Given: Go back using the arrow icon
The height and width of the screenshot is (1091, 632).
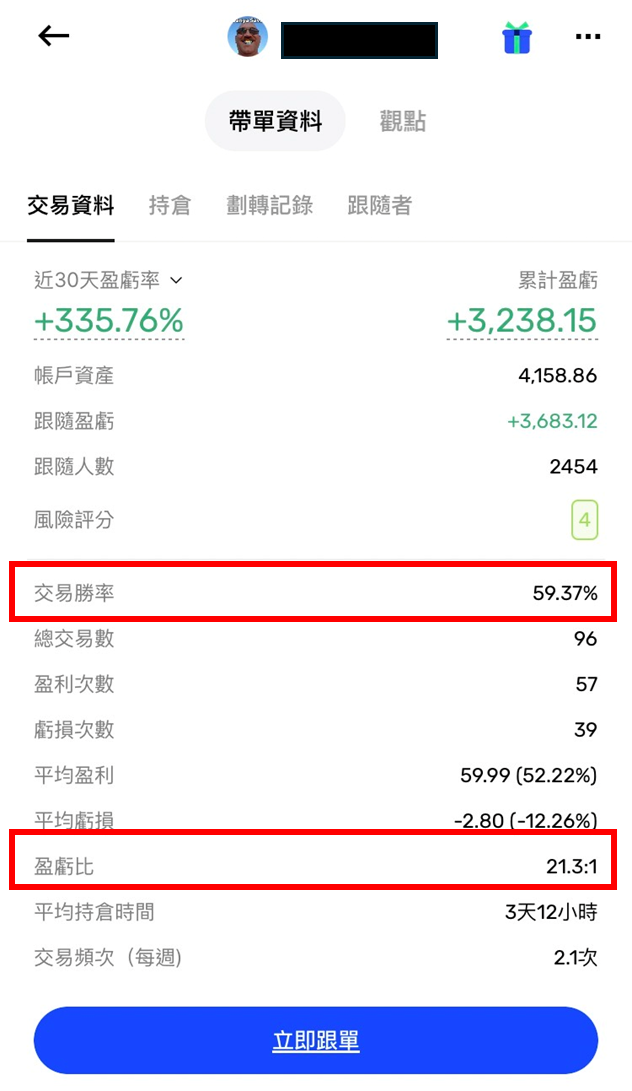Looking at the screenshot, I should 54,35.
